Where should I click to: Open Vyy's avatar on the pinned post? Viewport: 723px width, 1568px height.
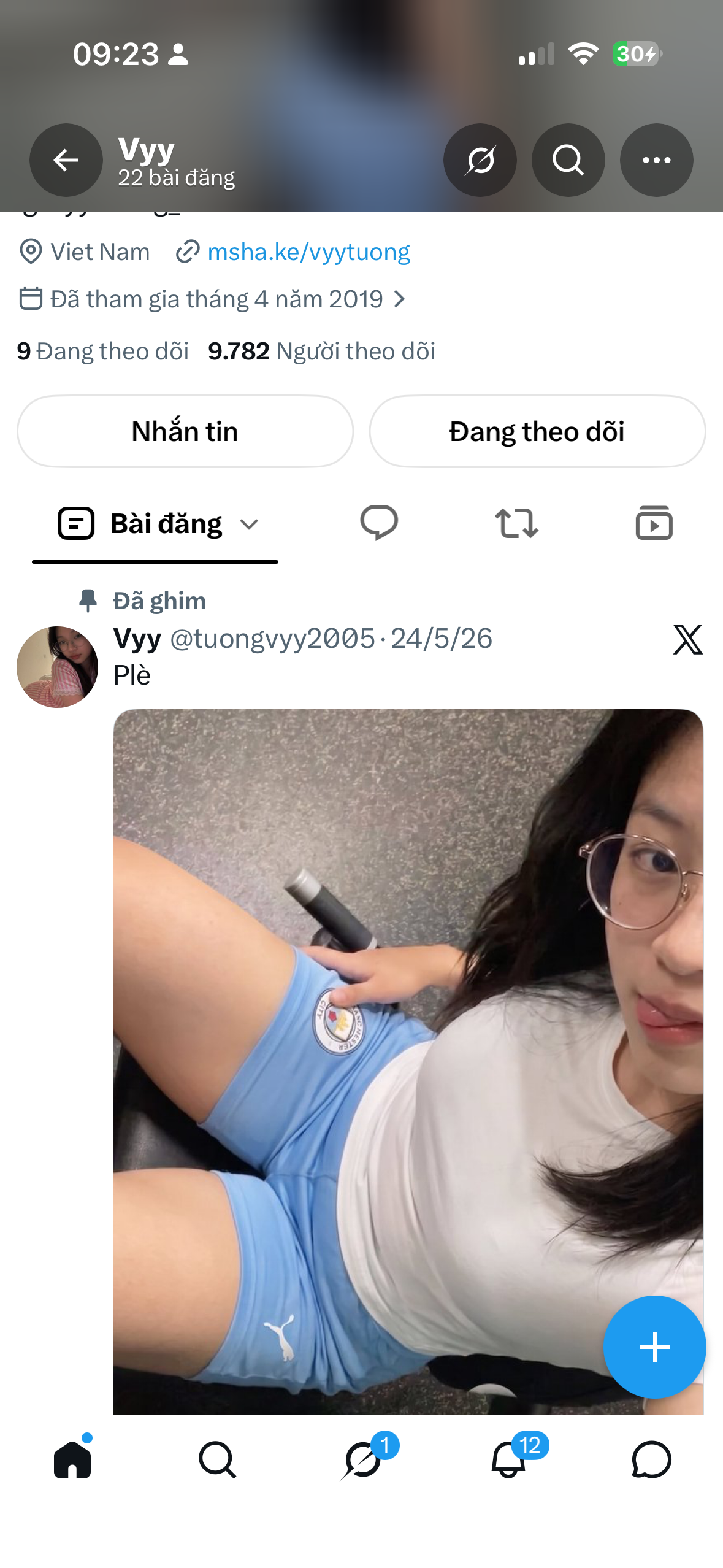pos(57,667)
